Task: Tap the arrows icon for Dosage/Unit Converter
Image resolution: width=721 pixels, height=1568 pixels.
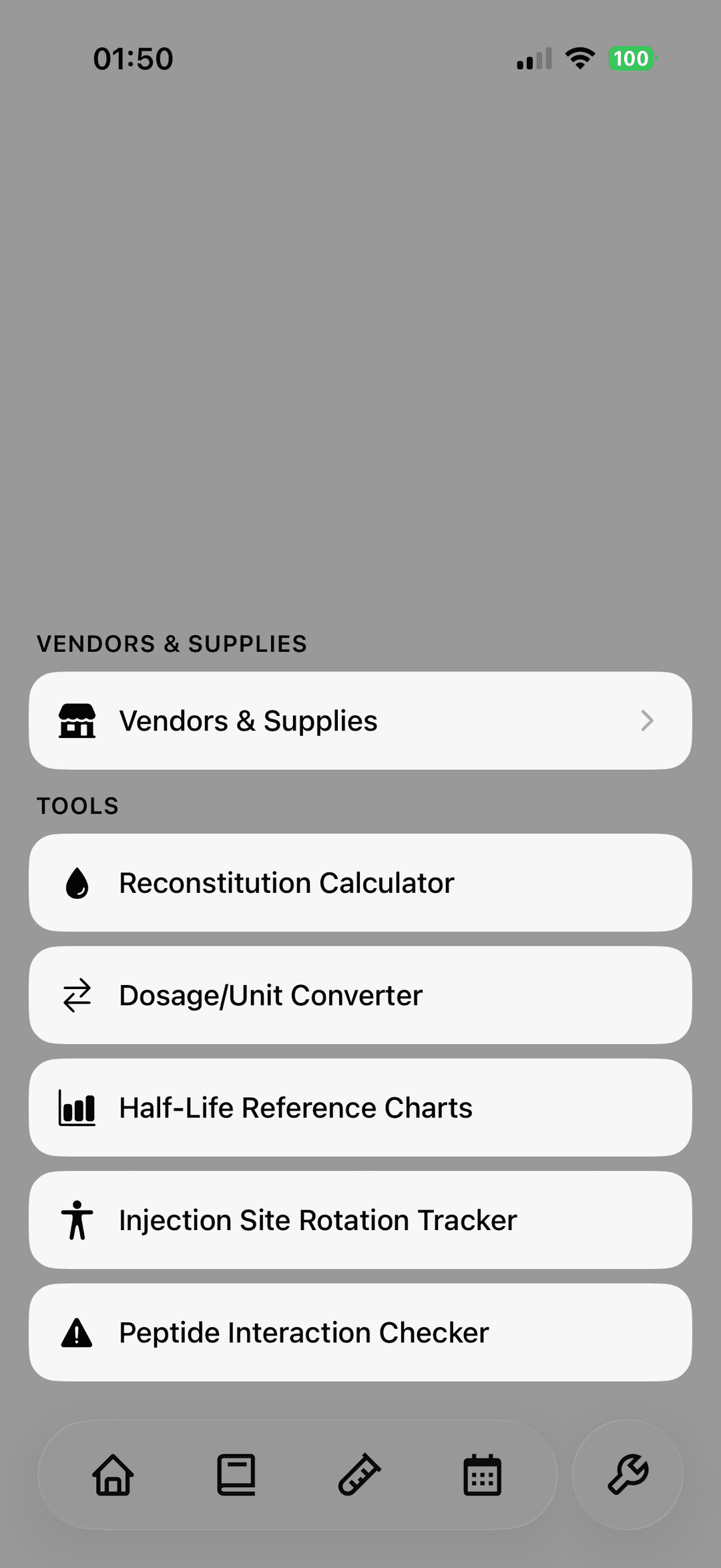Action: point(76,994)
